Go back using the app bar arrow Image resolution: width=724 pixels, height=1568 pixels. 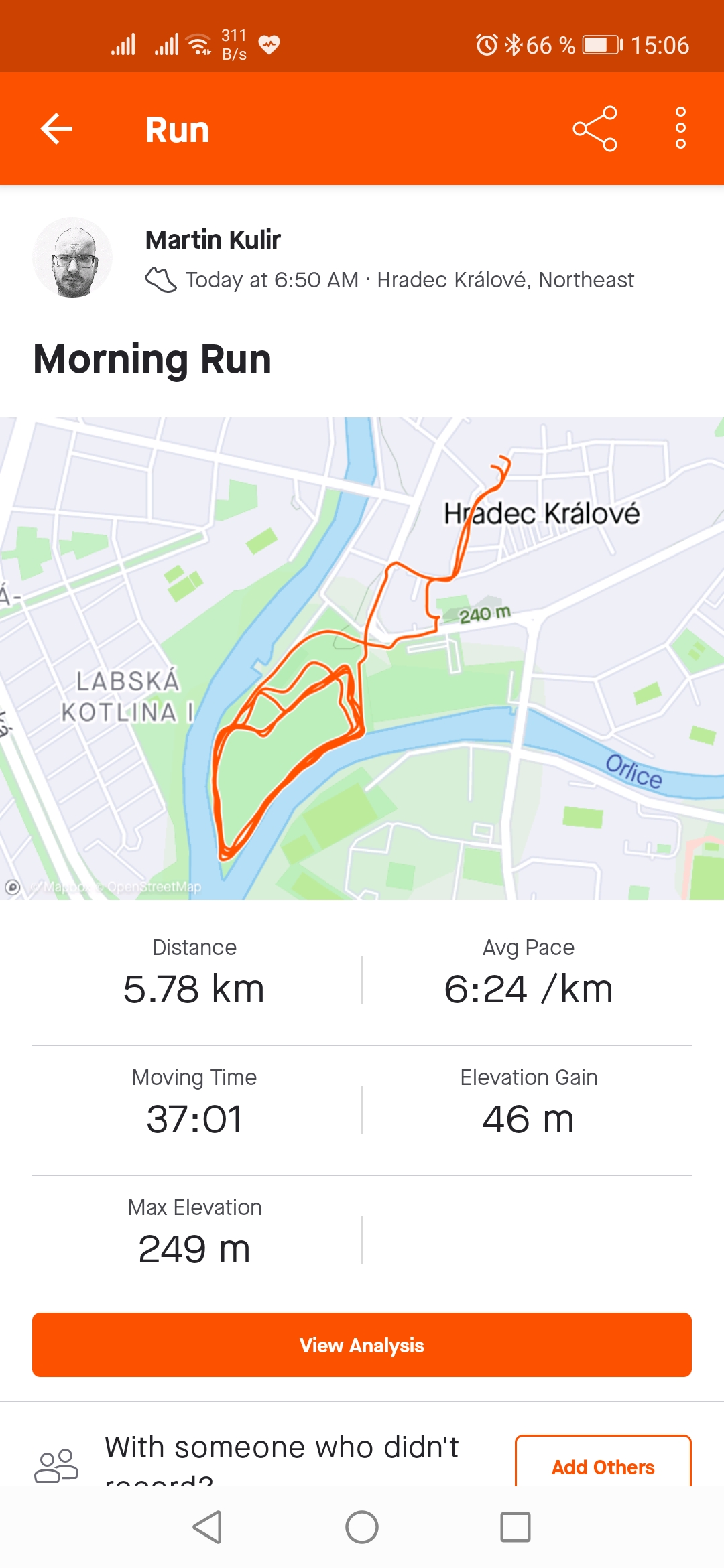56,129
